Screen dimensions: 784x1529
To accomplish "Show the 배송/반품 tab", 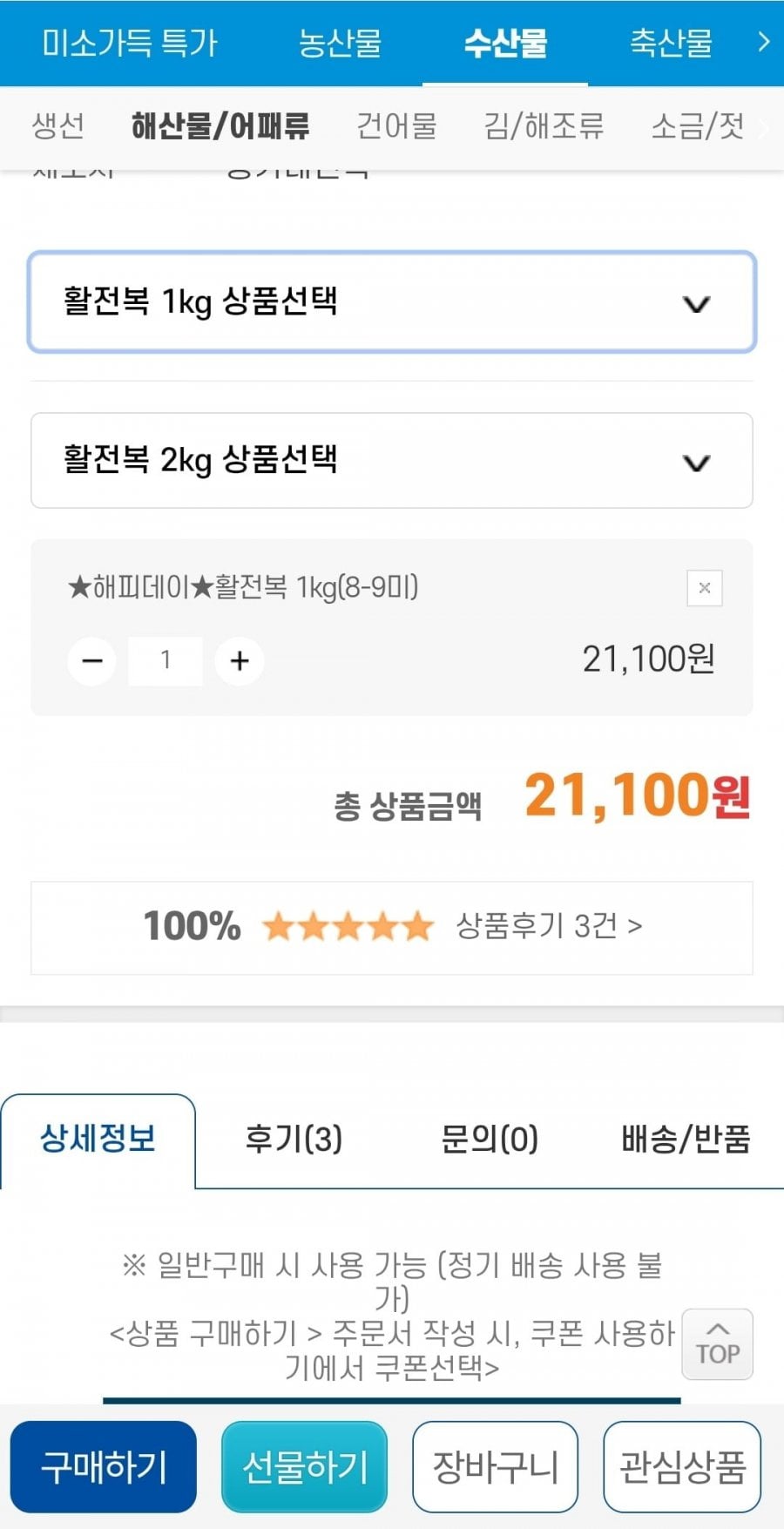I will (686, 1139).
